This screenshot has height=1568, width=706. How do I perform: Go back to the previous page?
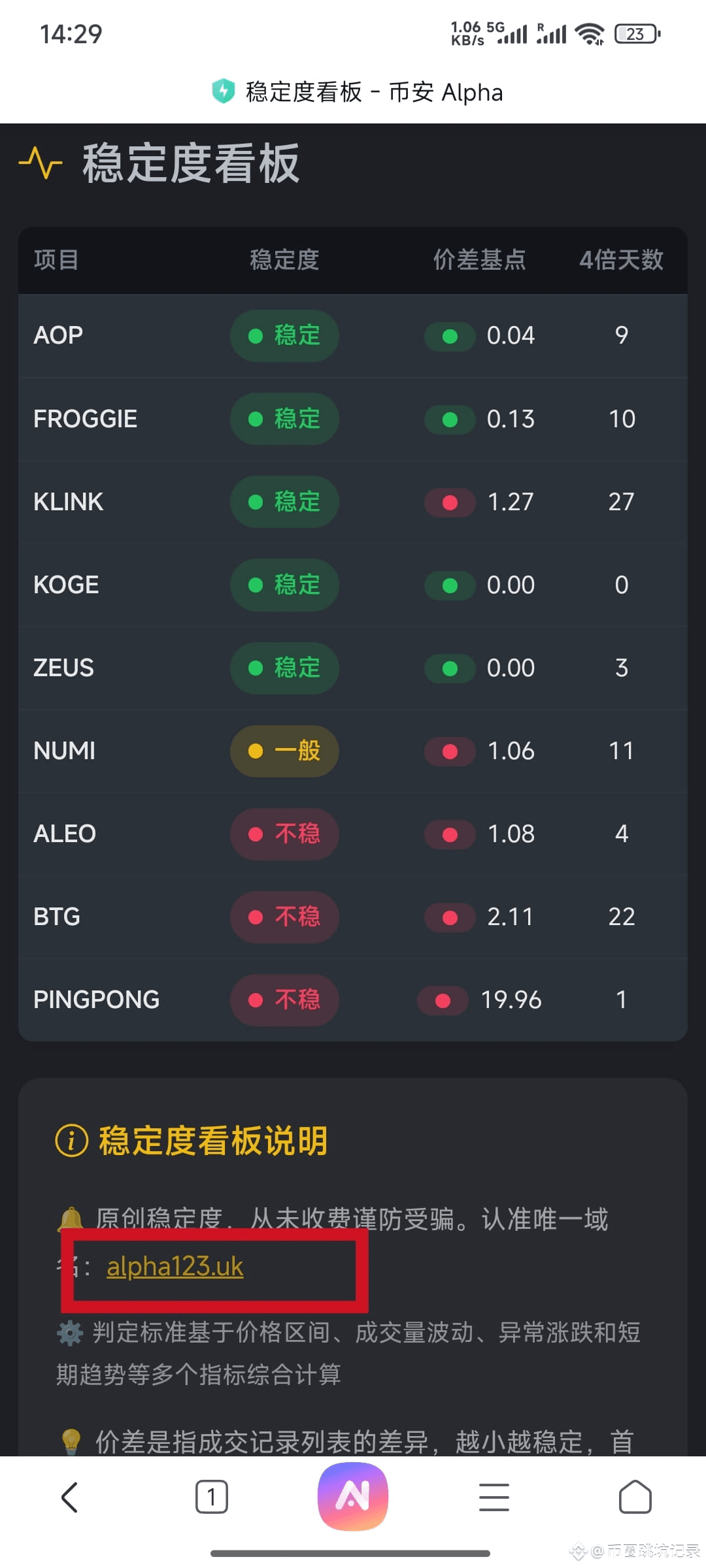click(x=70, y=1497)
